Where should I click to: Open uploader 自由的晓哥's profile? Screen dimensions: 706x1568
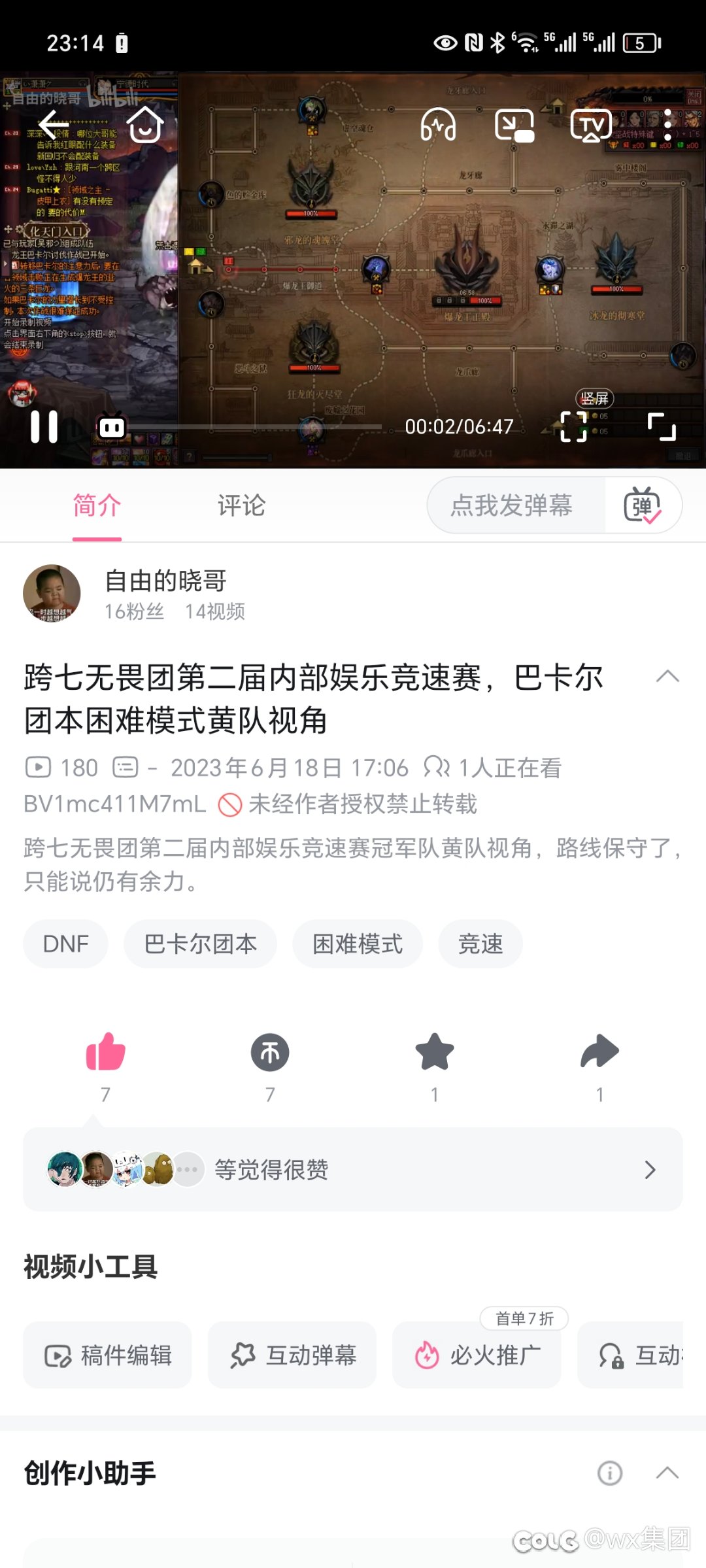point(52,593)
